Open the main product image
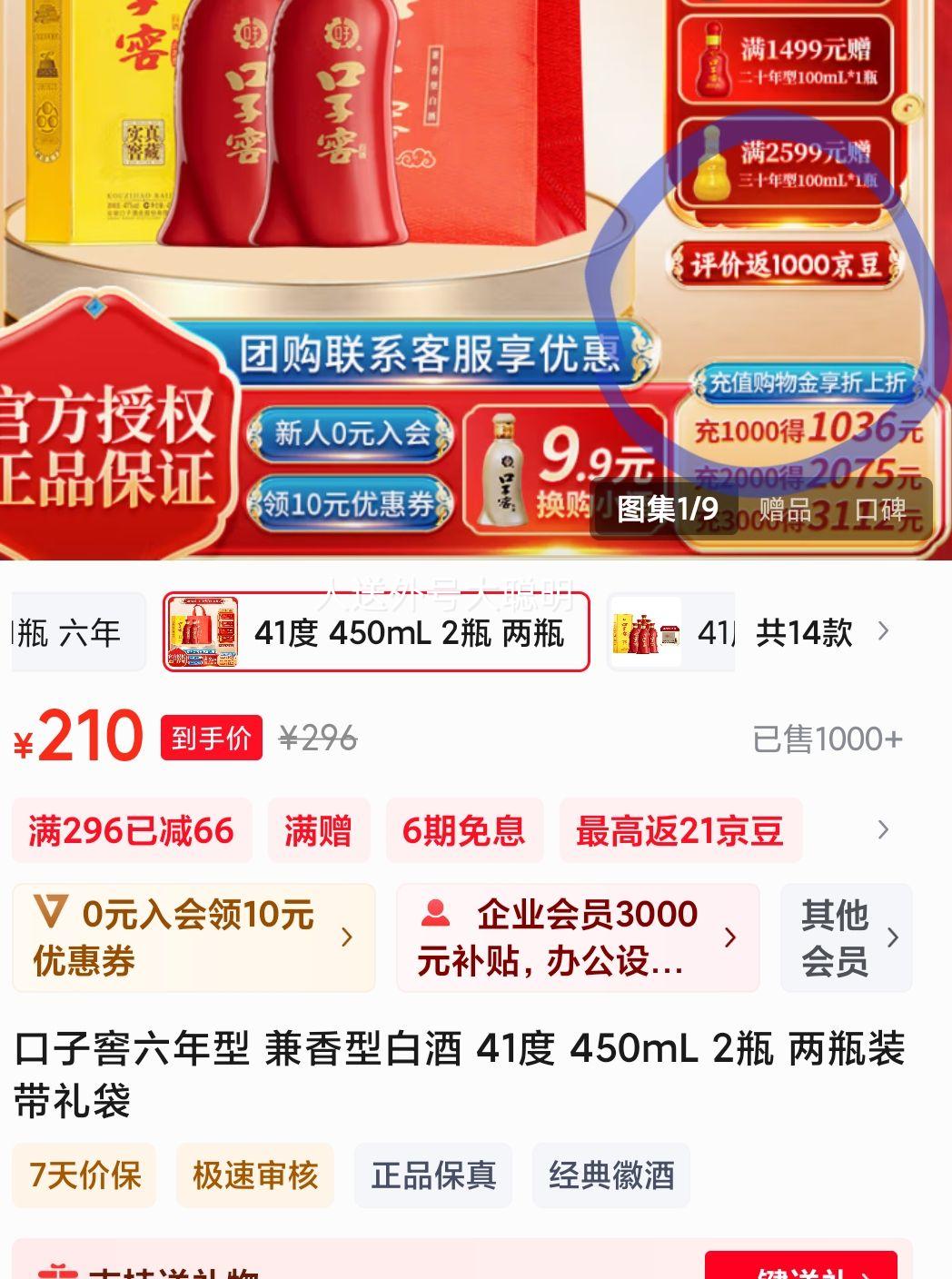Image resolution: width=952 pixels, height=1279 pixels. pyautogui.click(x=363, y=227)
